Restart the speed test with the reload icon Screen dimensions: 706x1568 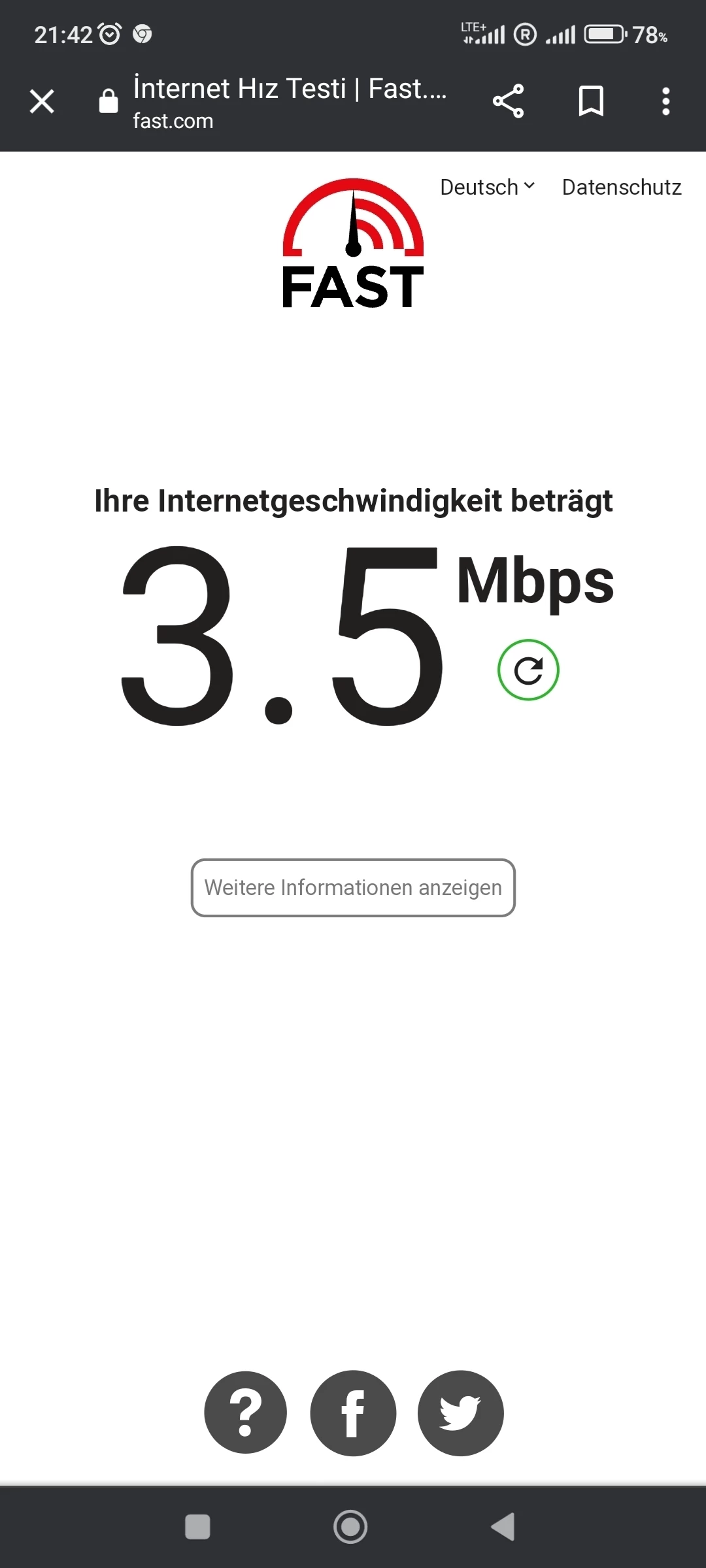(528, 670)
